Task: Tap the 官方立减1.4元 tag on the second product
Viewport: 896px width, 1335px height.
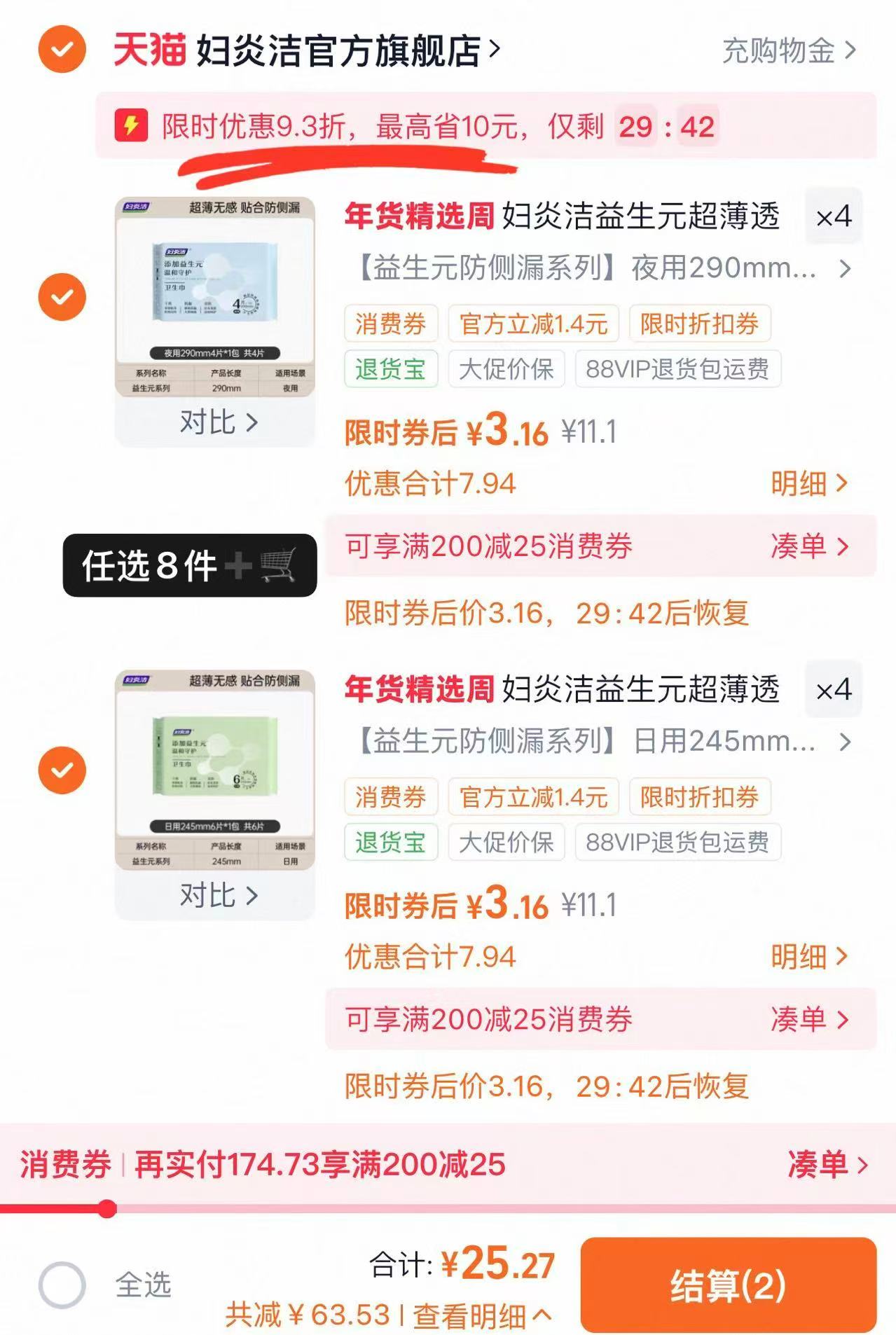Action: coord(534,797)
